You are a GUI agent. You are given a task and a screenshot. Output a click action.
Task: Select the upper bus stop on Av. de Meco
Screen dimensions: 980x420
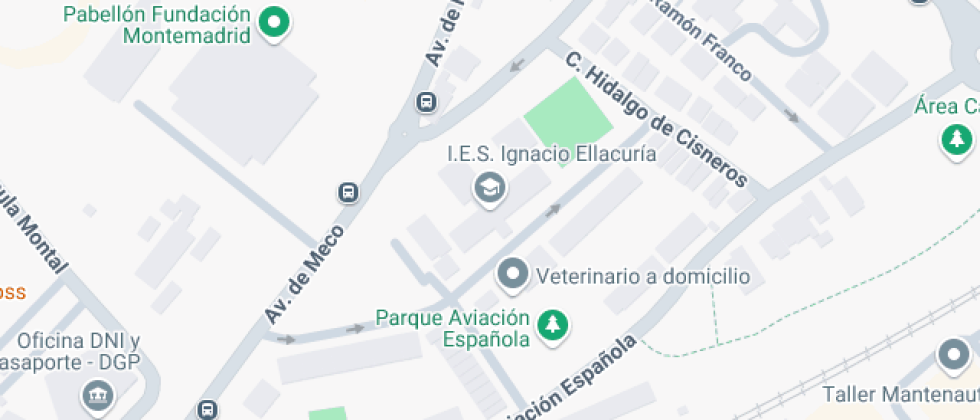coord(426,102)
